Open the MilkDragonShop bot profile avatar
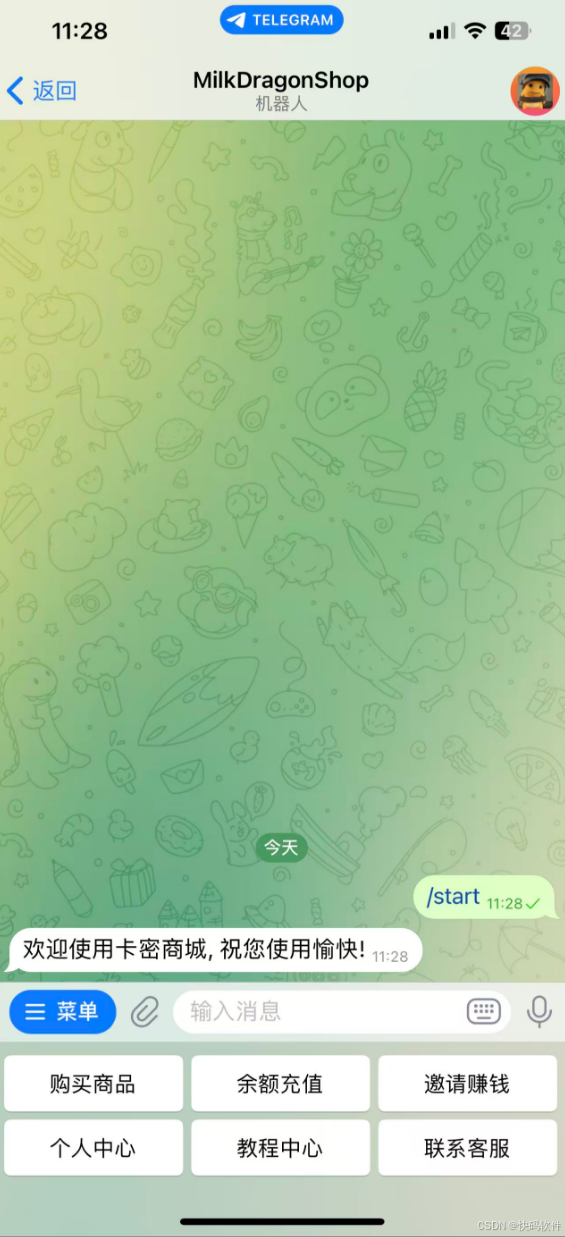Image resolution: width=565 pixels, height=1237 pixels. [x=535, y=91]
